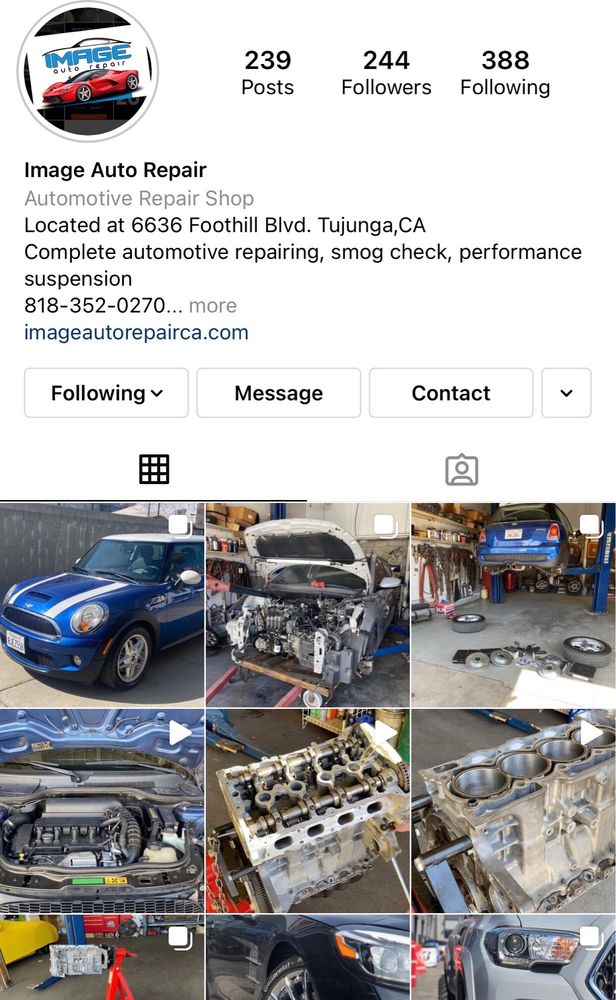
Task: Switch to the posts grid tab
Action: (x=154, y=470)
